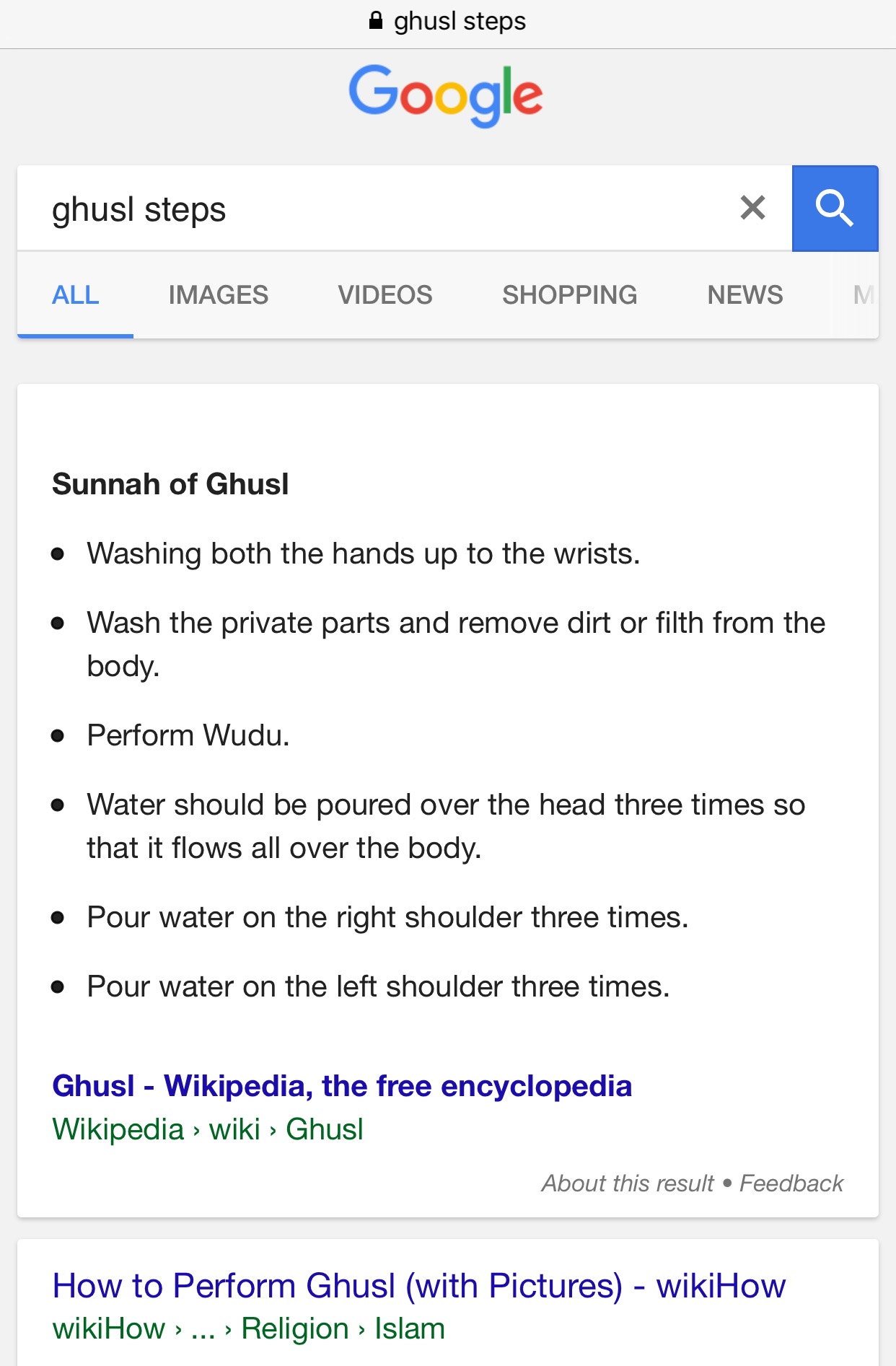Switch to the Videos tab

385,295
